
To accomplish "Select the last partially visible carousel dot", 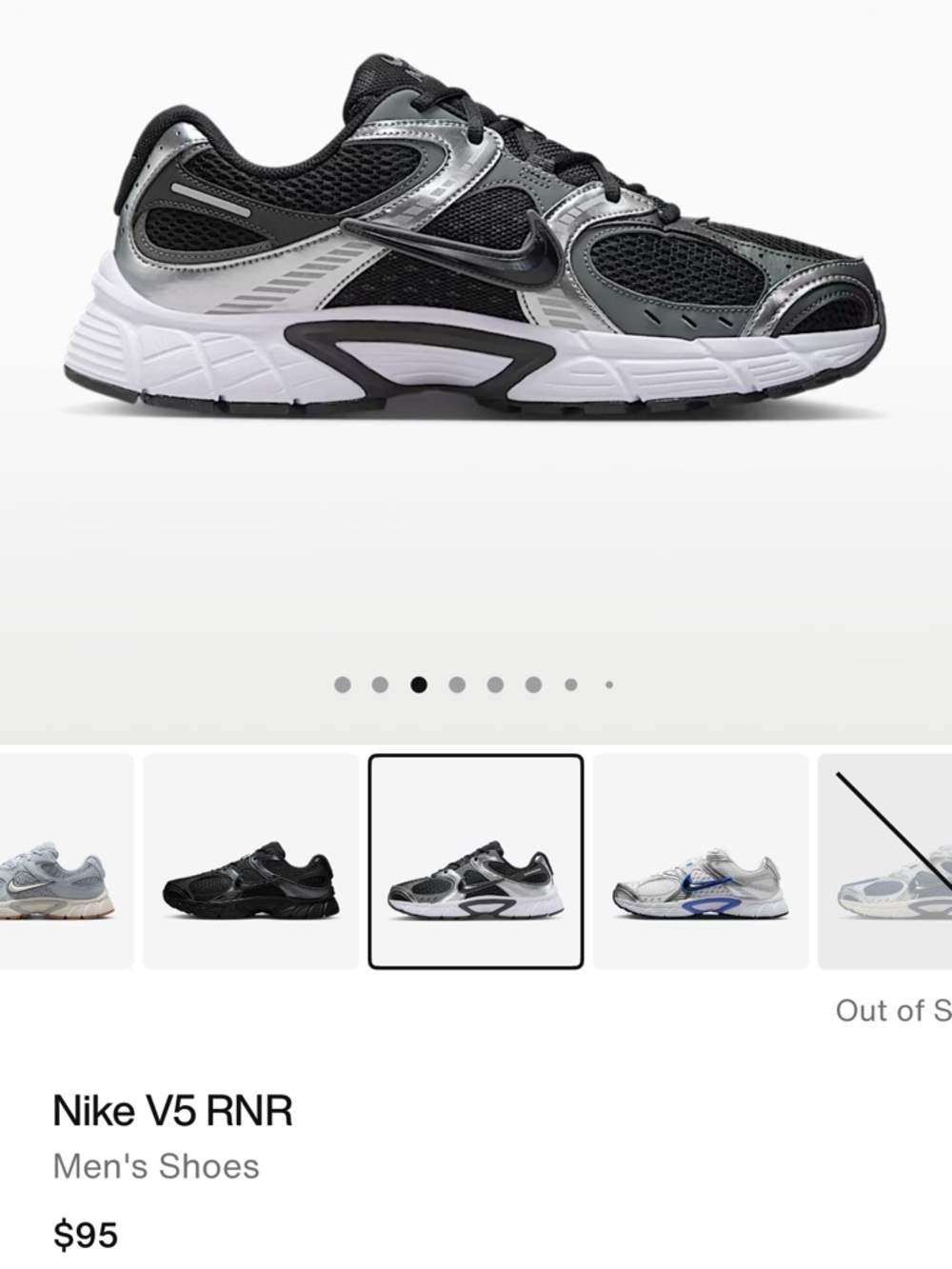I will pos(607,682).
